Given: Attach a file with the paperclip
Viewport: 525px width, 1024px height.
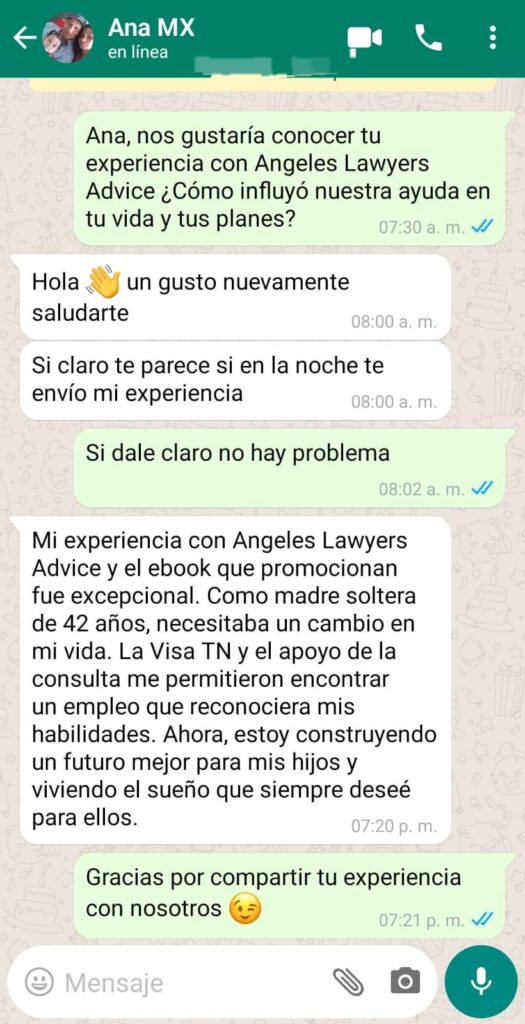Looking at the screenshot, I should pyautogui.click(x=348, y=982).
